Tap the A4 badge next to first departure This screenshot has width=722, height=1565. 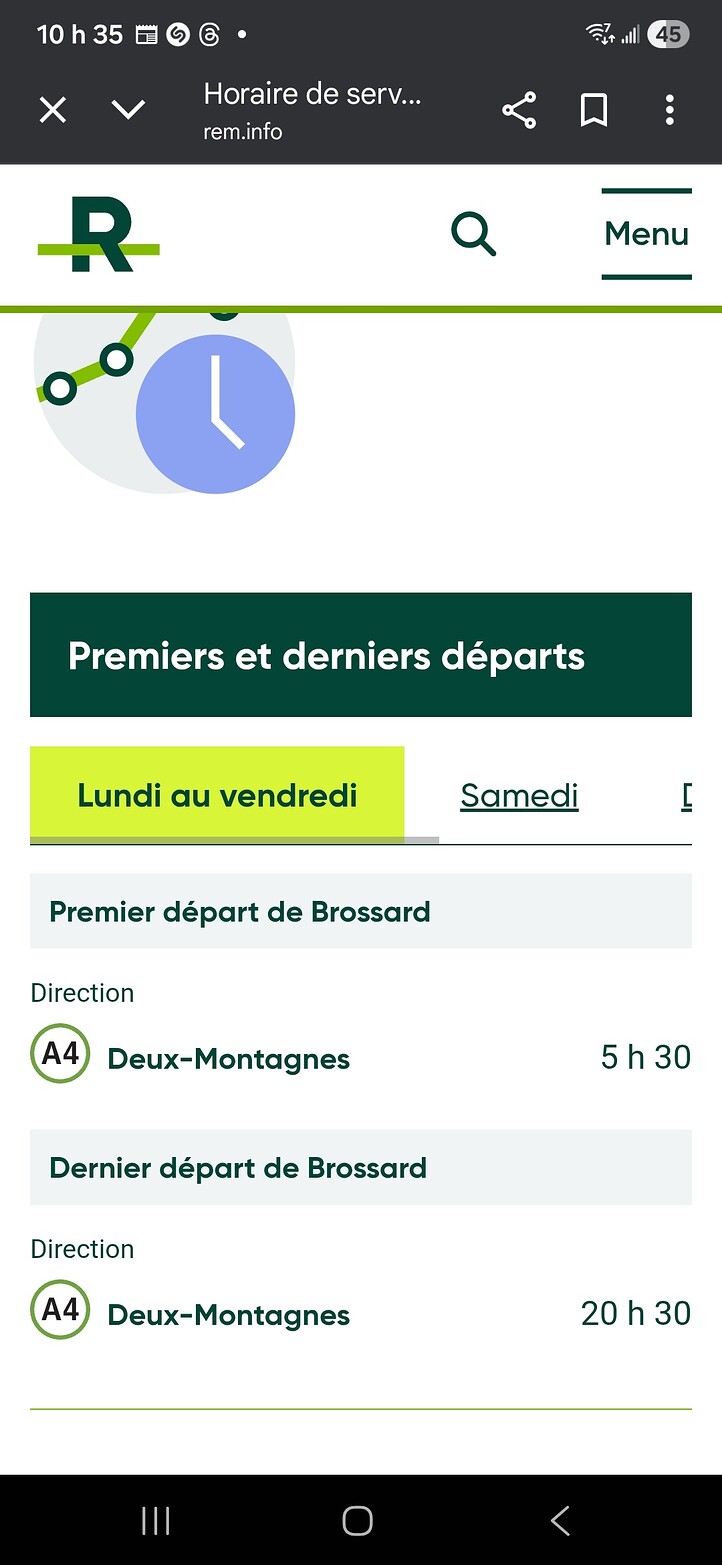tap(60, 1054)
